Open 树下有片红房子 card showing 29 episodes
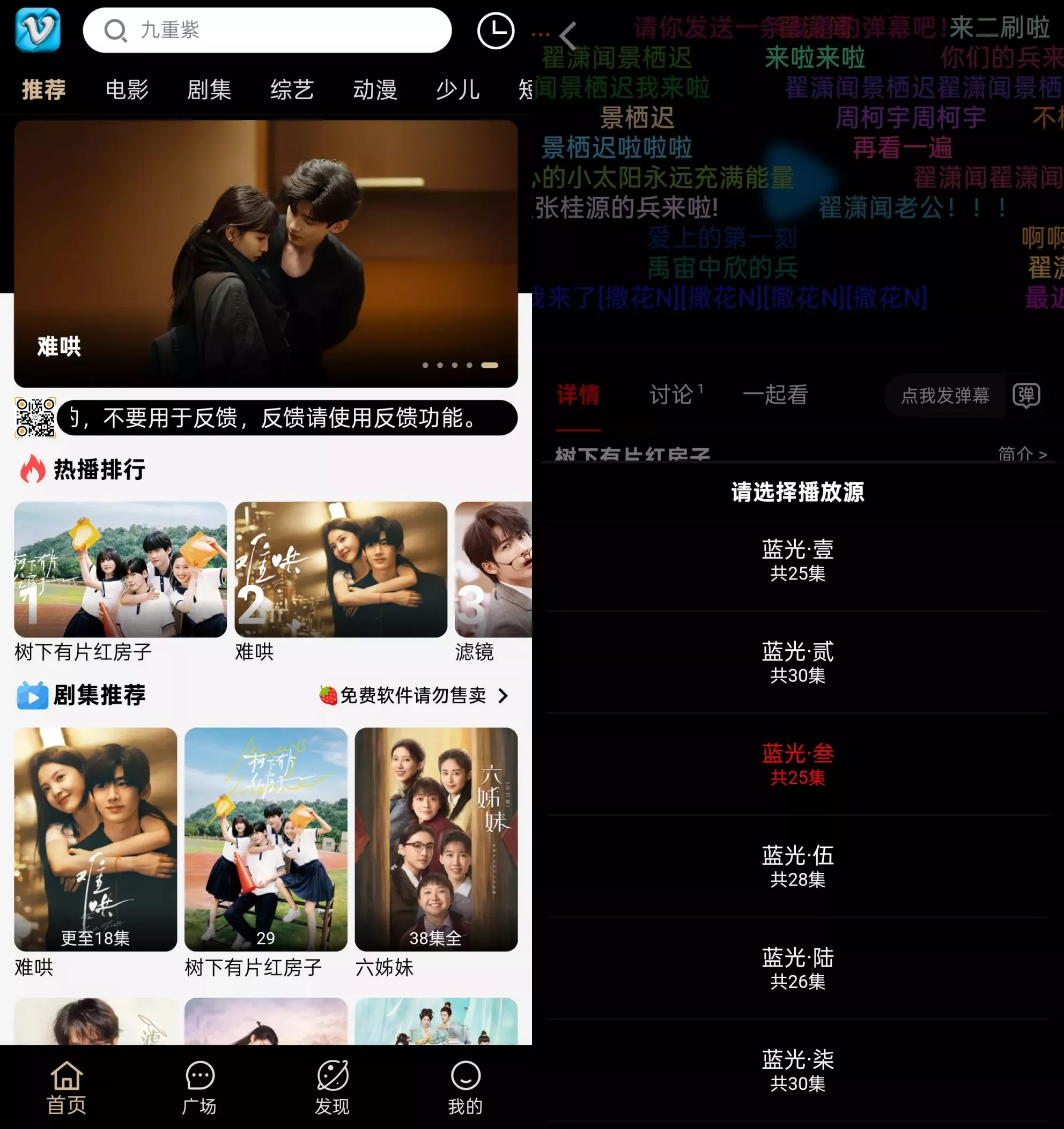The width and height of the screenshot is (1064, 1129). [266, 851]
